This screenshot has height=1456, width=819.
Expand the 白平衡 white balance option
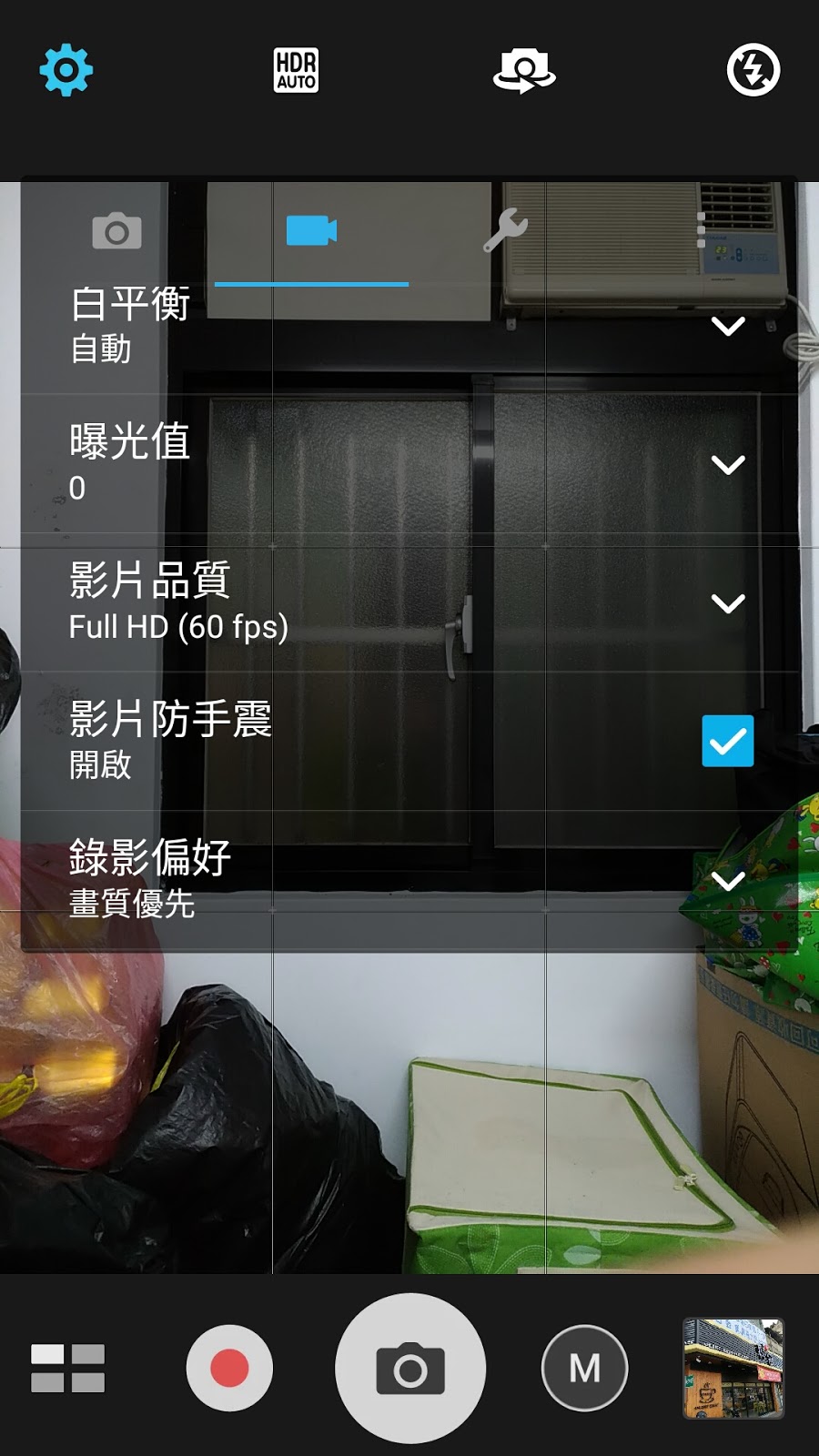(409, 326)
